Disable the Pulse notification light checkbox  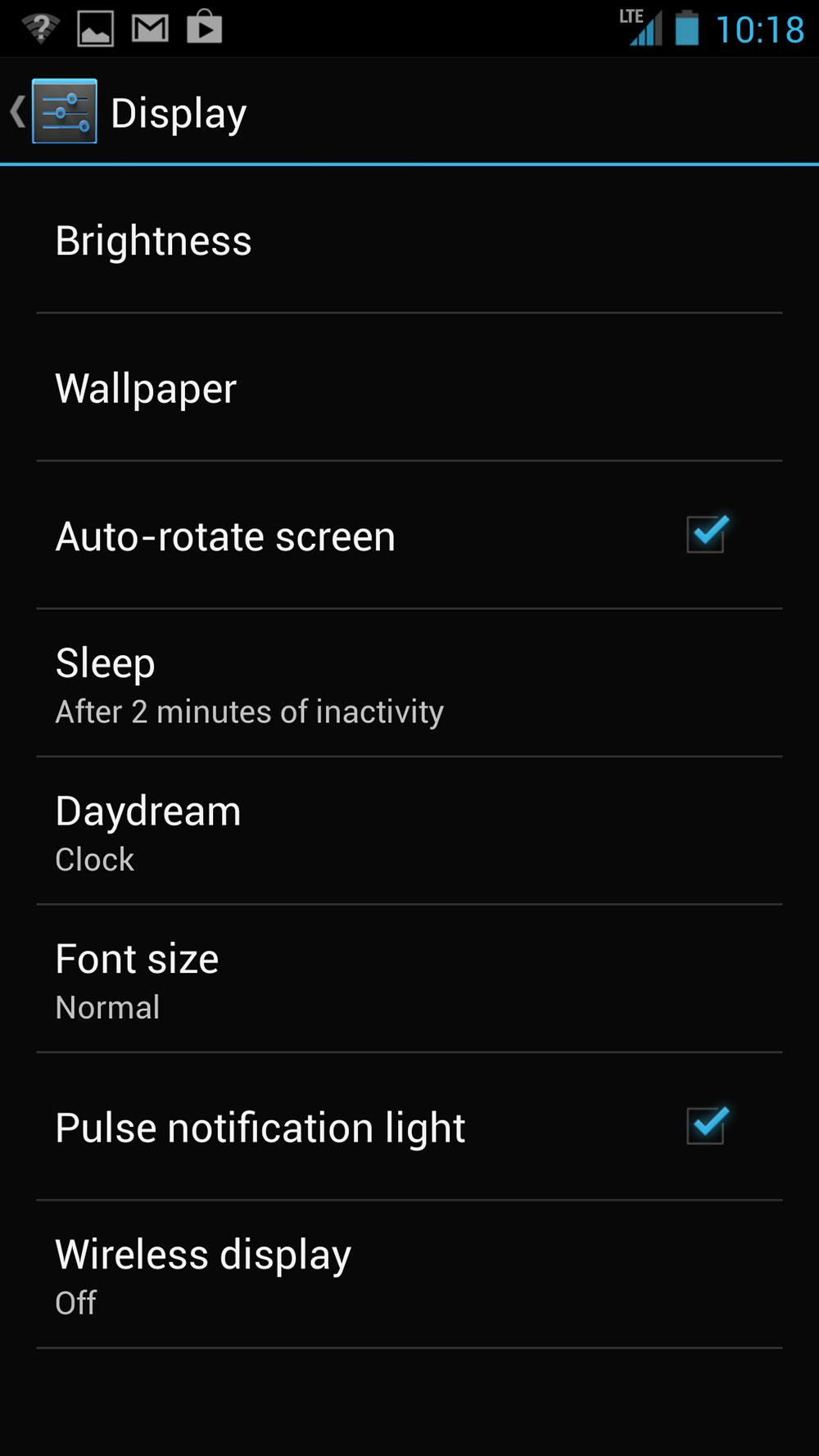706,1127
